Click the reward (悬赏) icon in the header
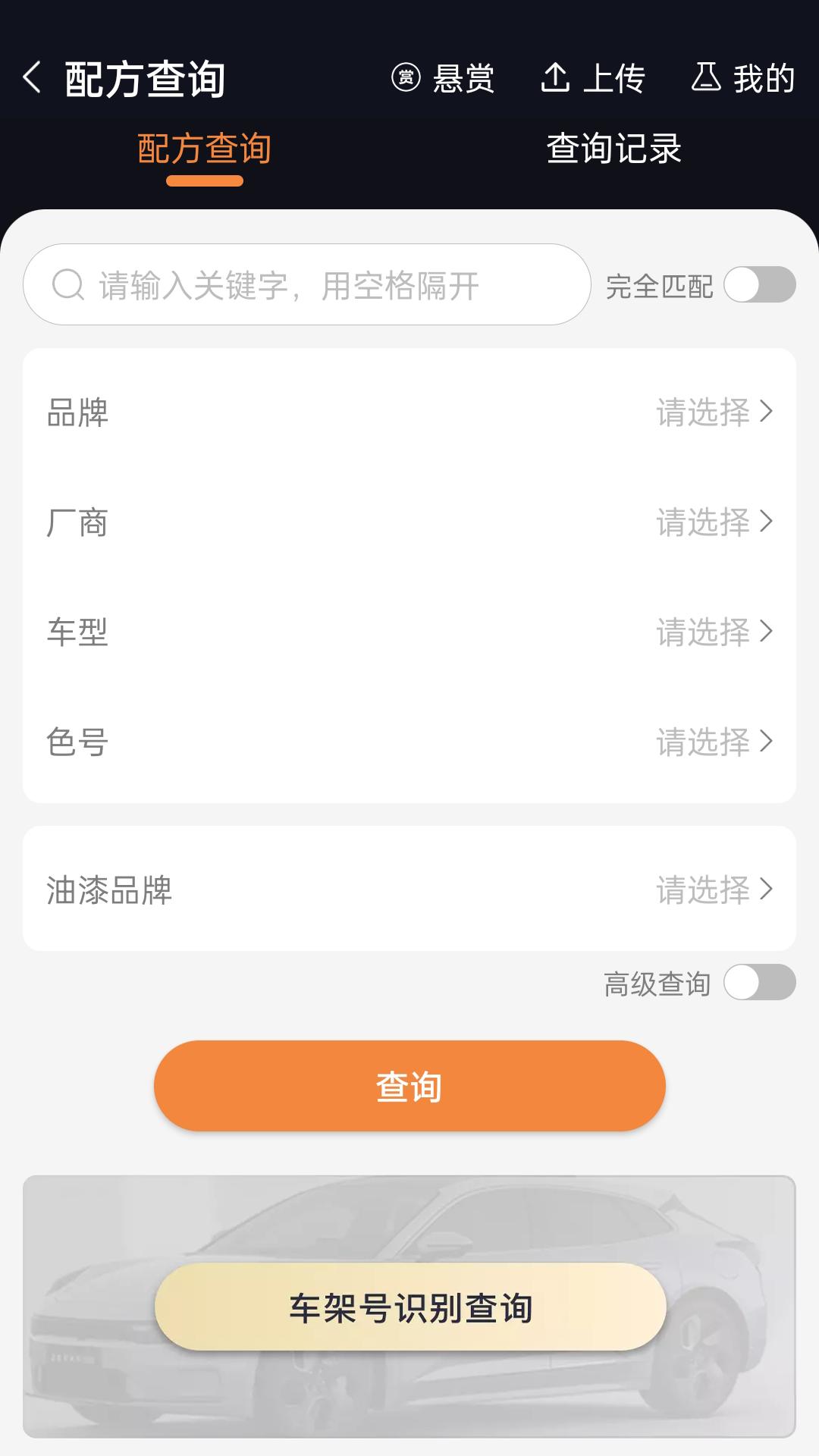The height and width of the screenshot is (1456, 819). pyautogui.click(x=406, y=77)
